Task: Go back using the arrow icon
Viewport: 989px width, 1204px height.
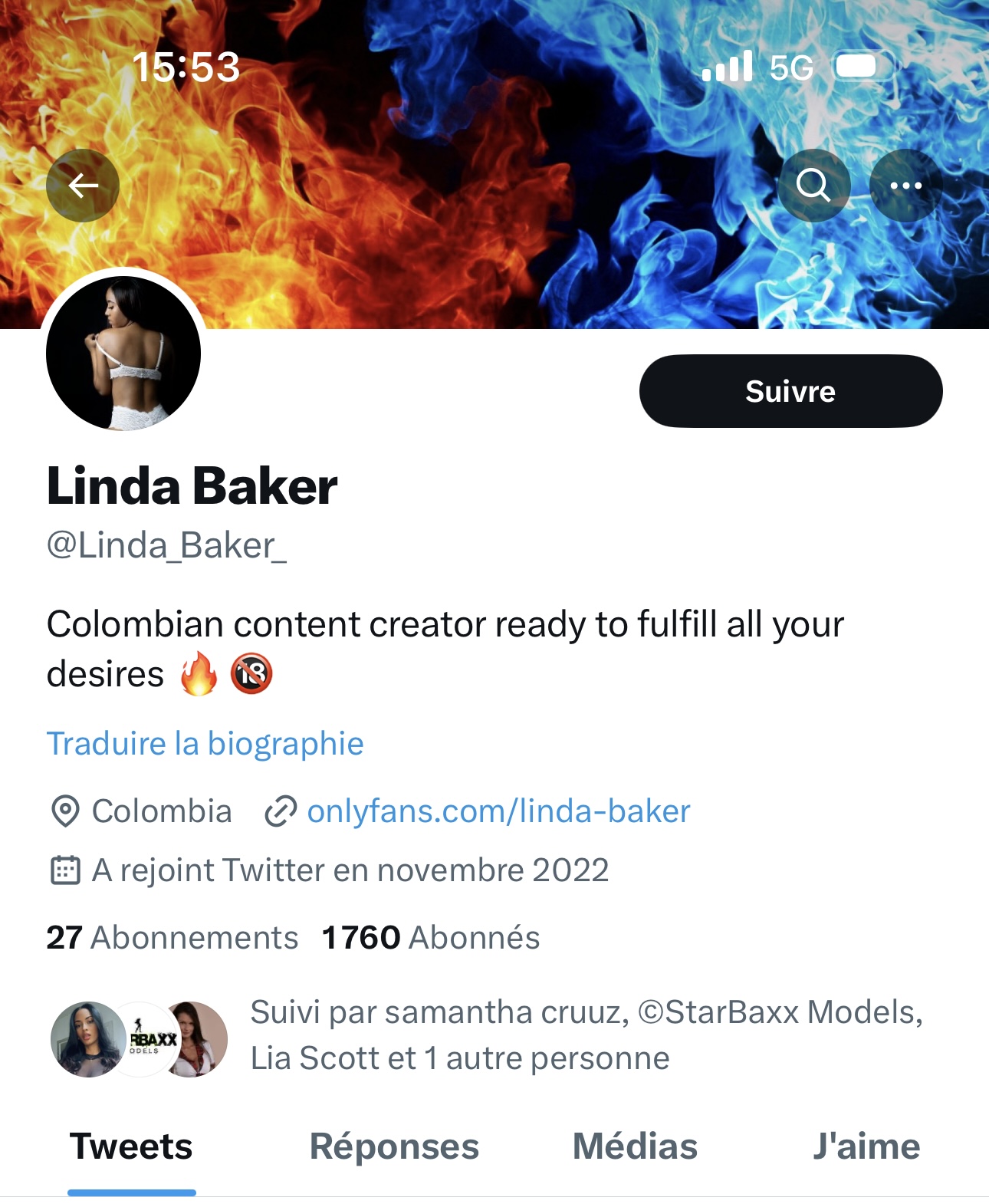Action: [x=83, y=186]
